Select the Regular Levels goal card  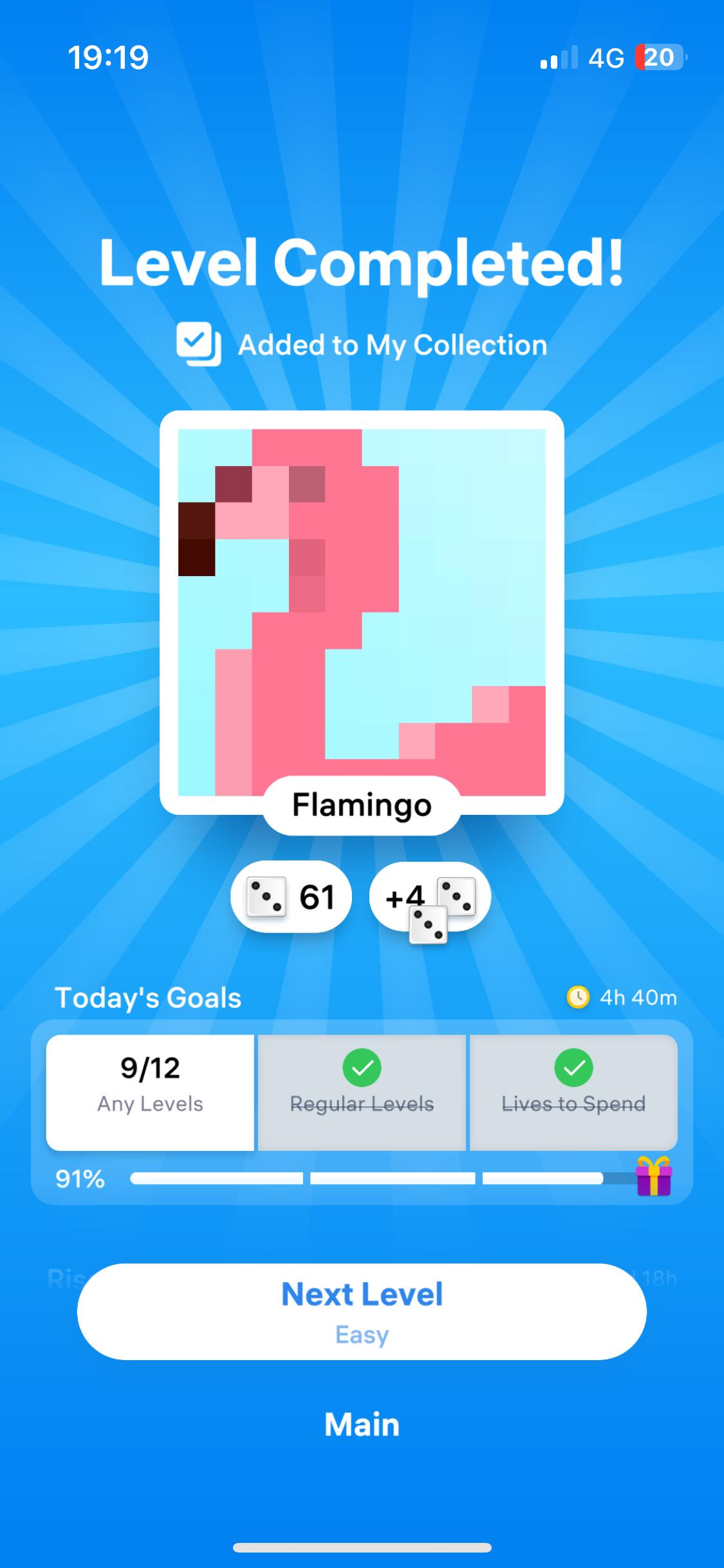pos(362,1092)
